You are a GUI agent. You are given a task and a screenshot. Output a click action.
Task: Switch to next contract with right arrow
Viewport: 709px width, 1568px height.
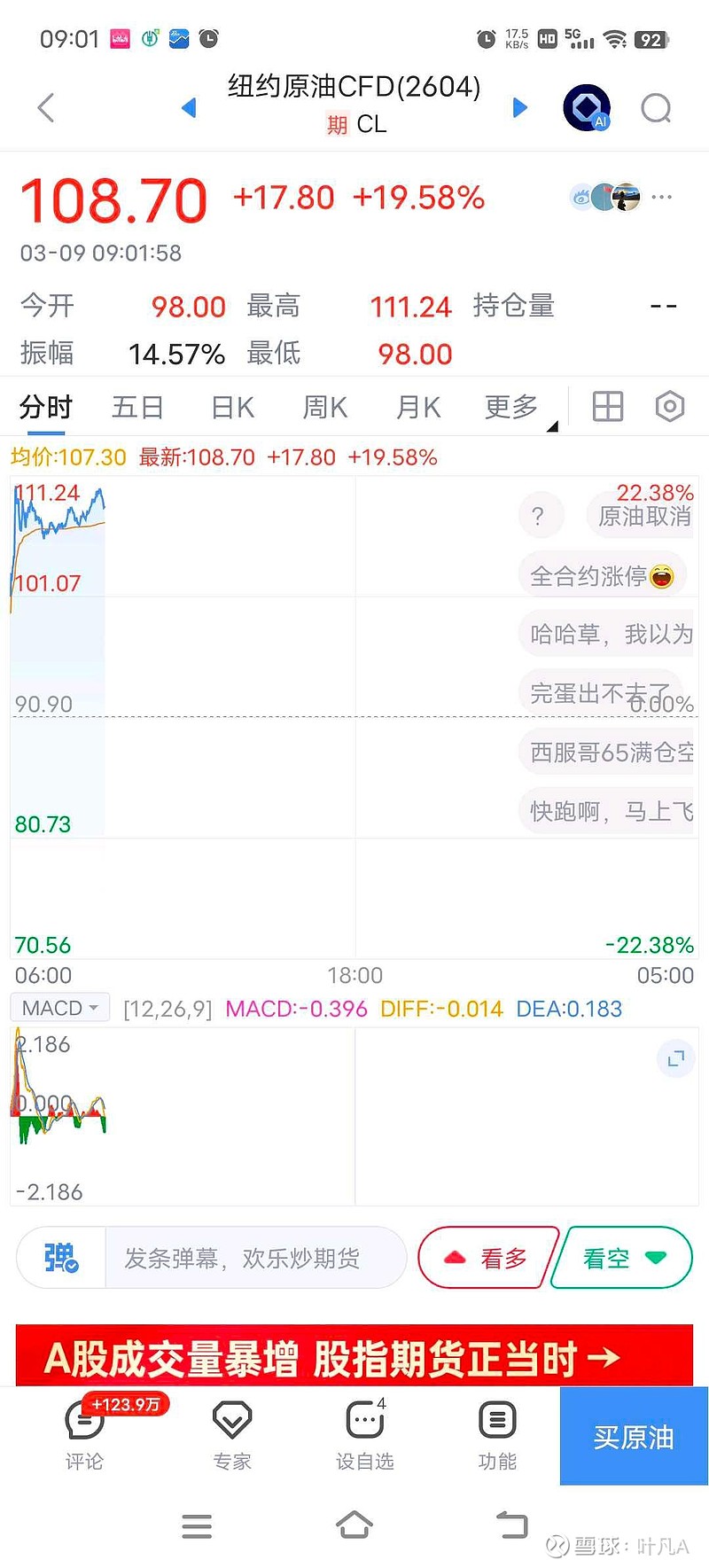pos(520,107)
